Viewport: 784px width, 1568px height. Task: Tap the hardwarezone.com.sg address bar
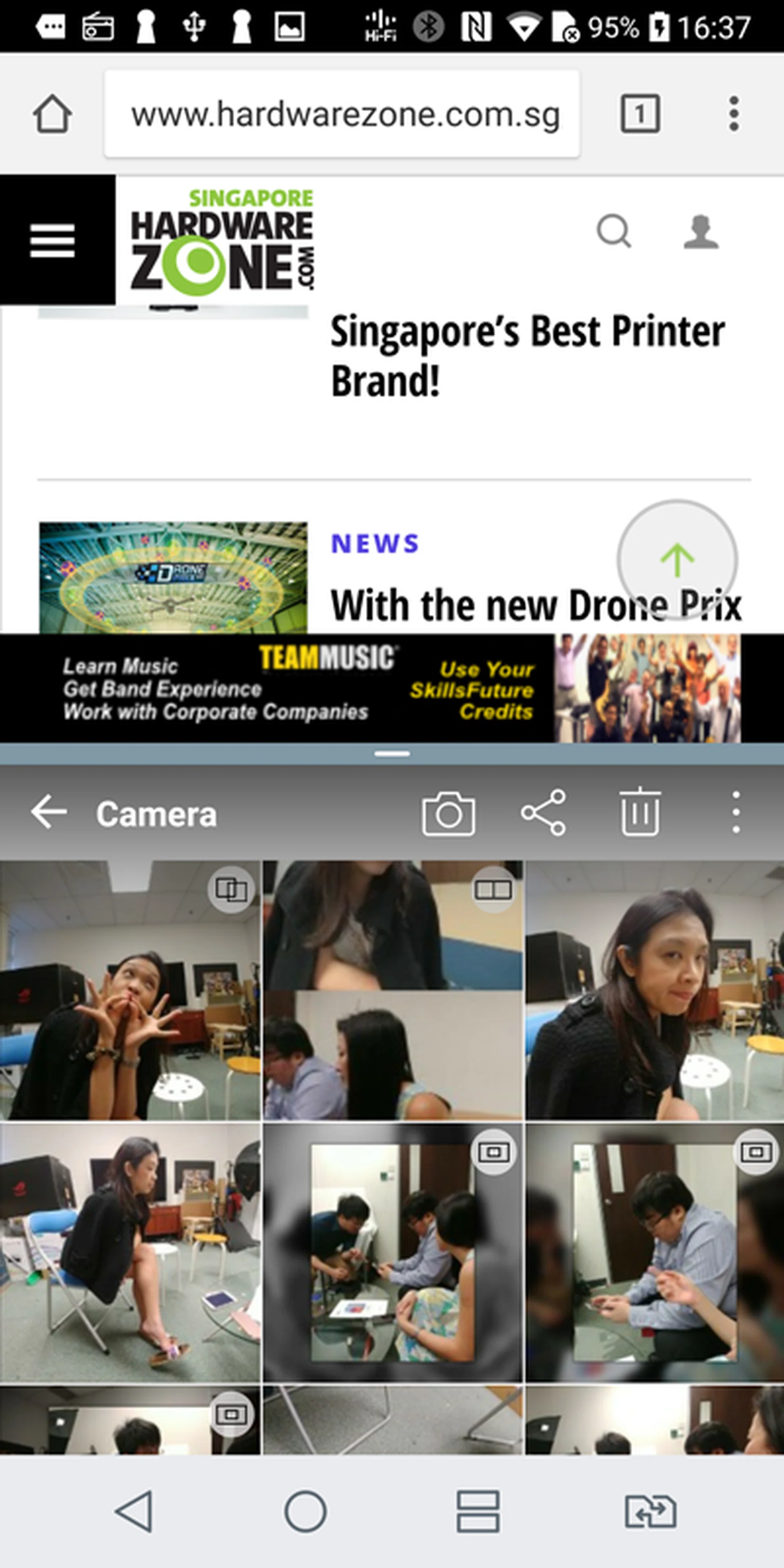tap(342, 114)
